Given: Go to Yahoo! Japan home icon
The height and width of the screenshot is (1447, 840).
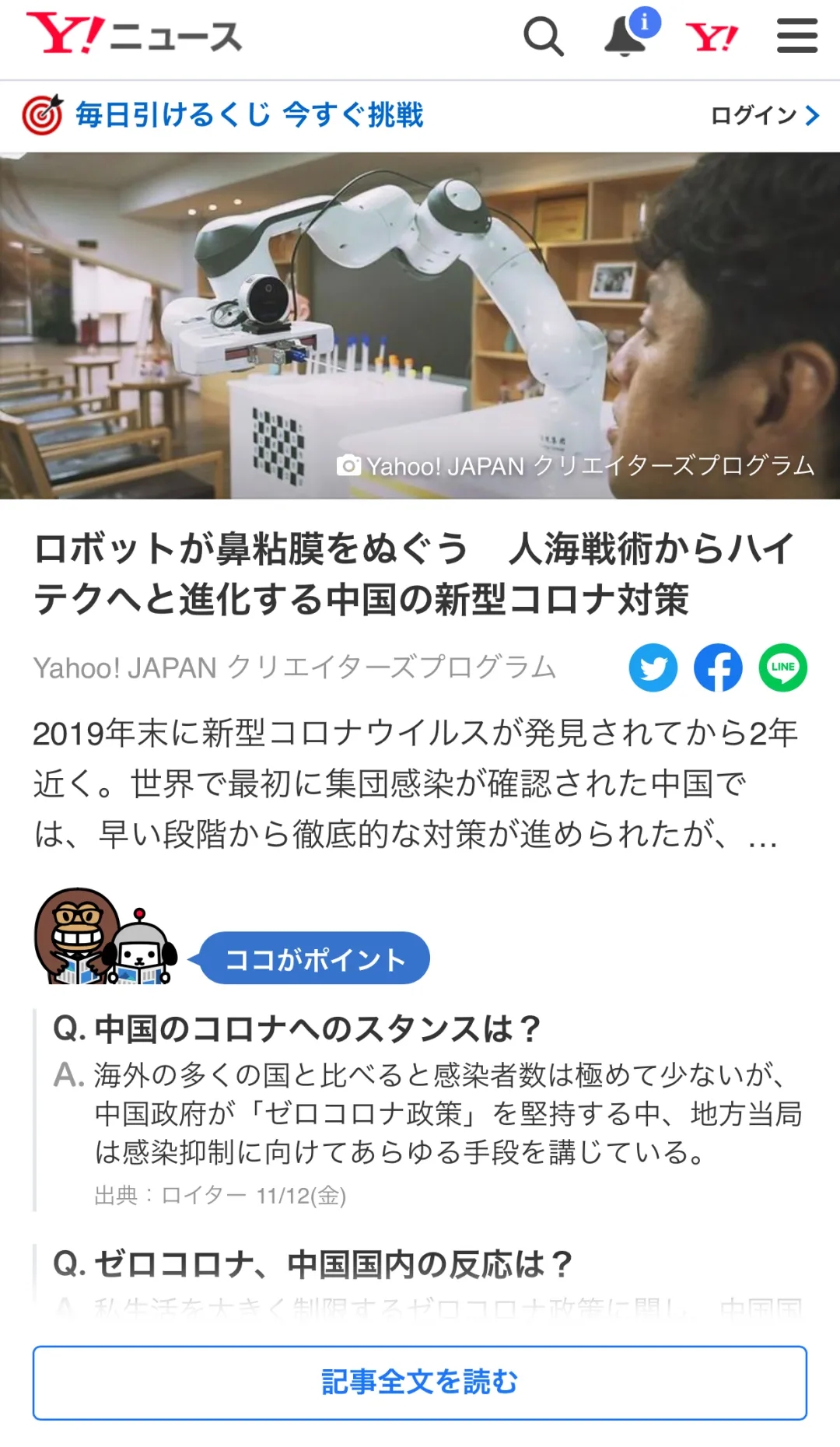Looking at the screenshot, I should coord(711,37).
